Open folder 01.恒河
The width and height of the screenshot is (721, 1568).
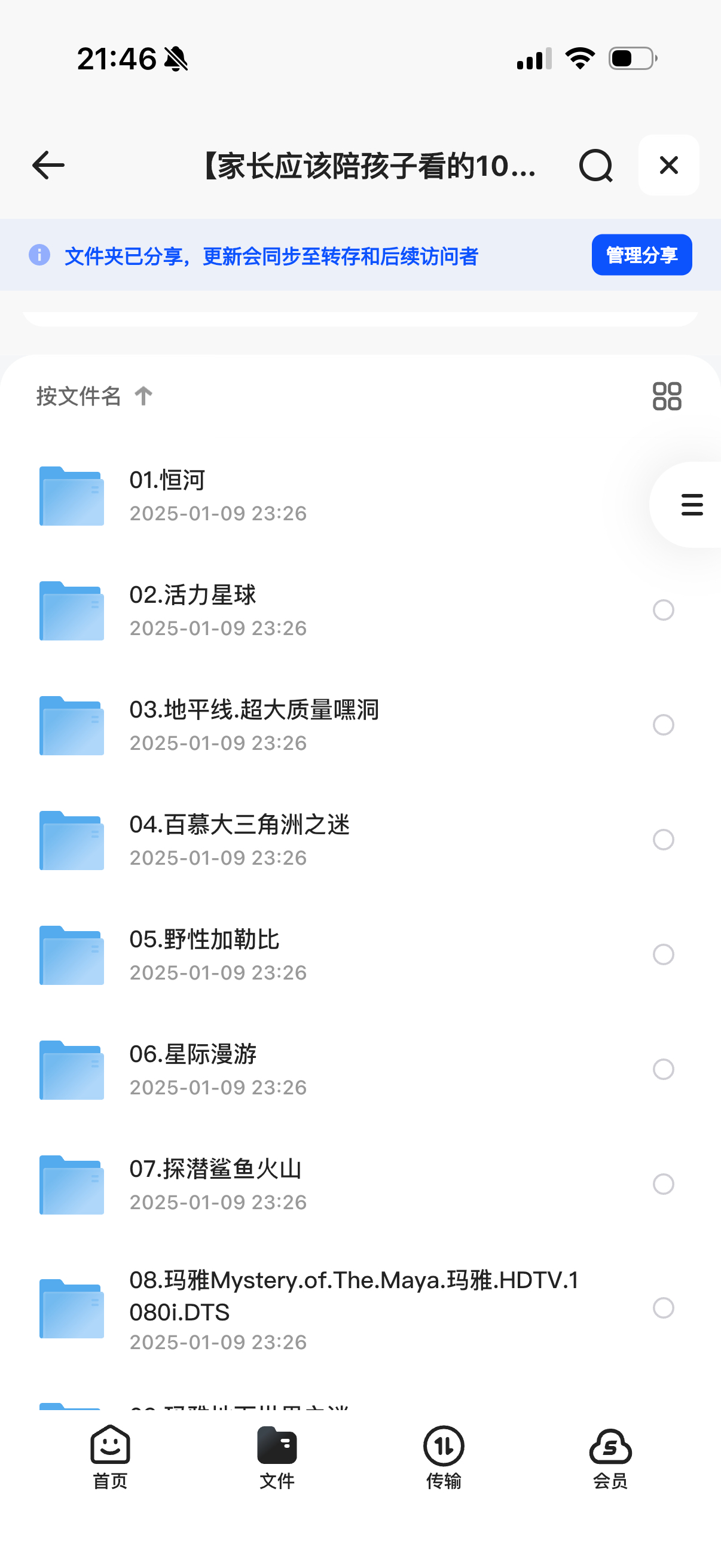(x=243, y=496)
